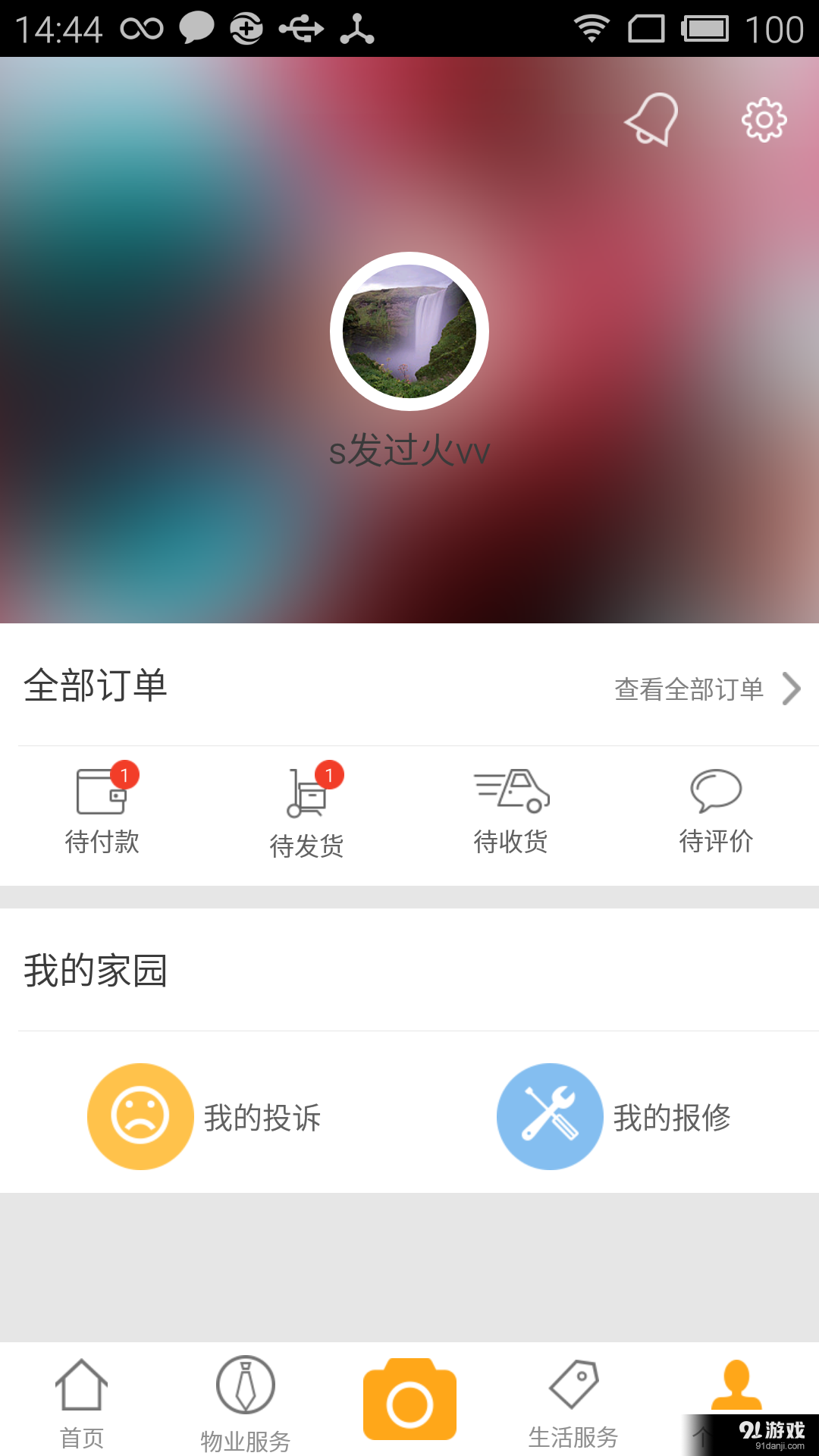Tap the username s发过火vv
Image resolution: width=819 pixels, height=1456 pixels.
[409, 450]
